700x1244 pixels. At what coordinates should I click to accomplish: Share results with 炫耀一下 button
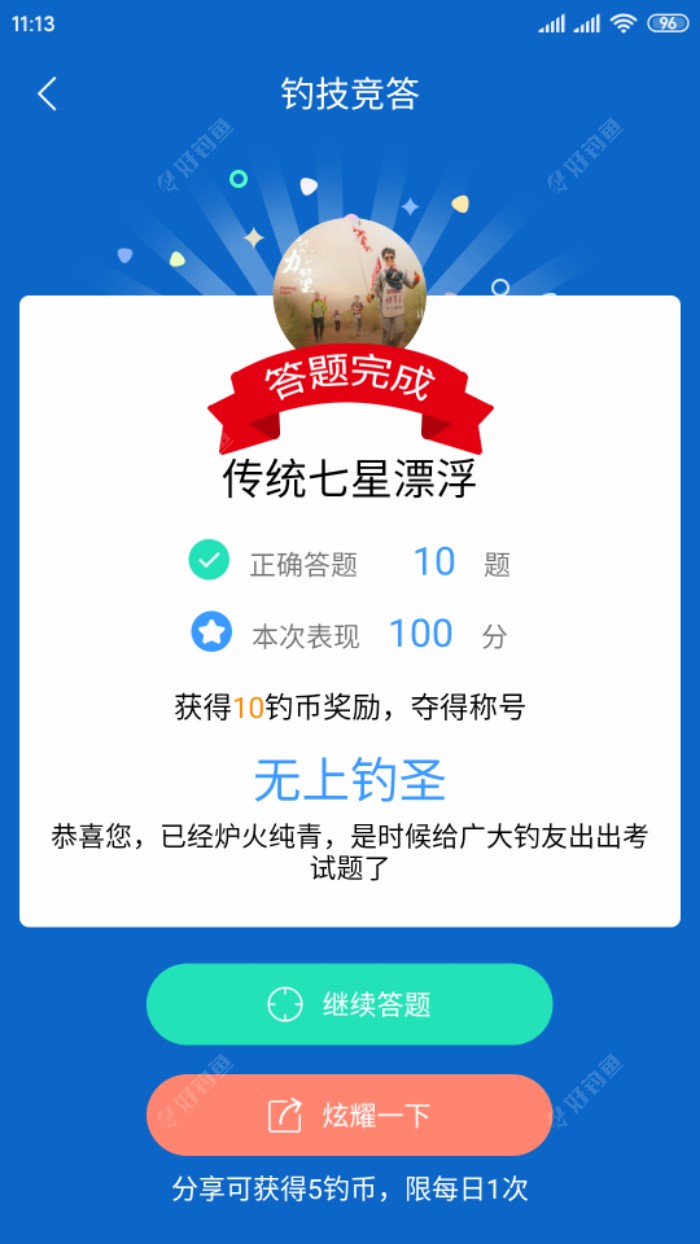pos(349,1115)
